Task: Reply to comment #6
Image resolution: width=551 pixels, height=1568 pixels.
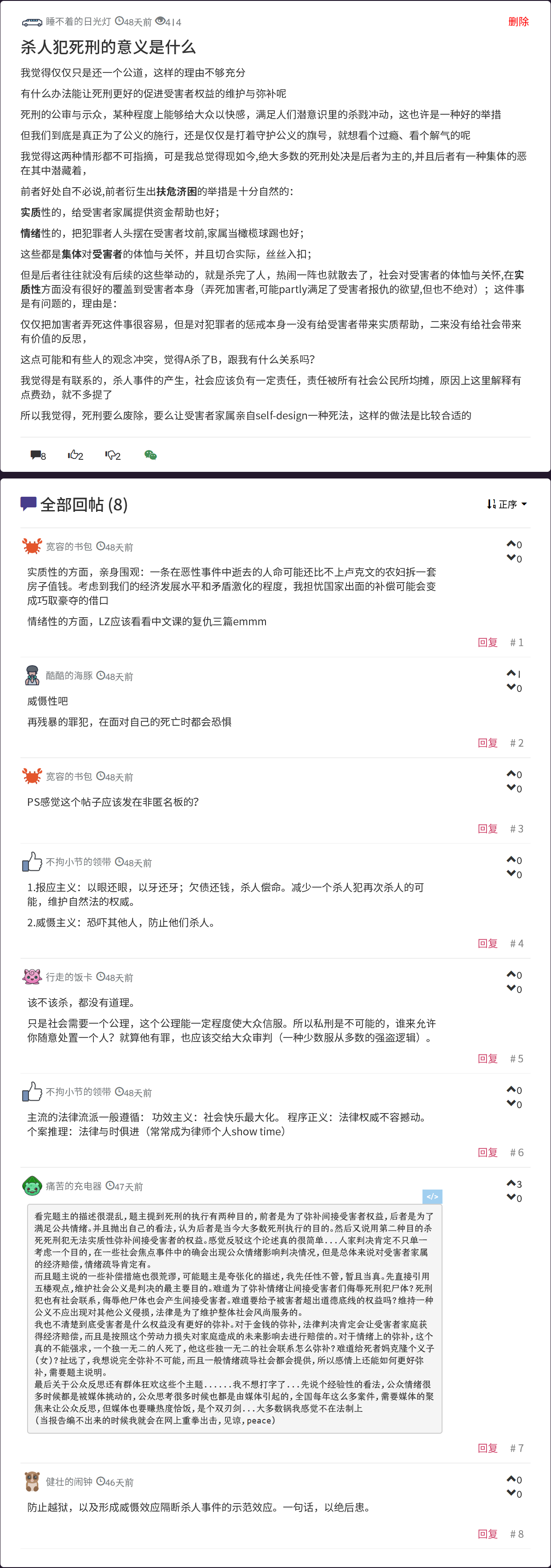Action: tap(487, 1152)
